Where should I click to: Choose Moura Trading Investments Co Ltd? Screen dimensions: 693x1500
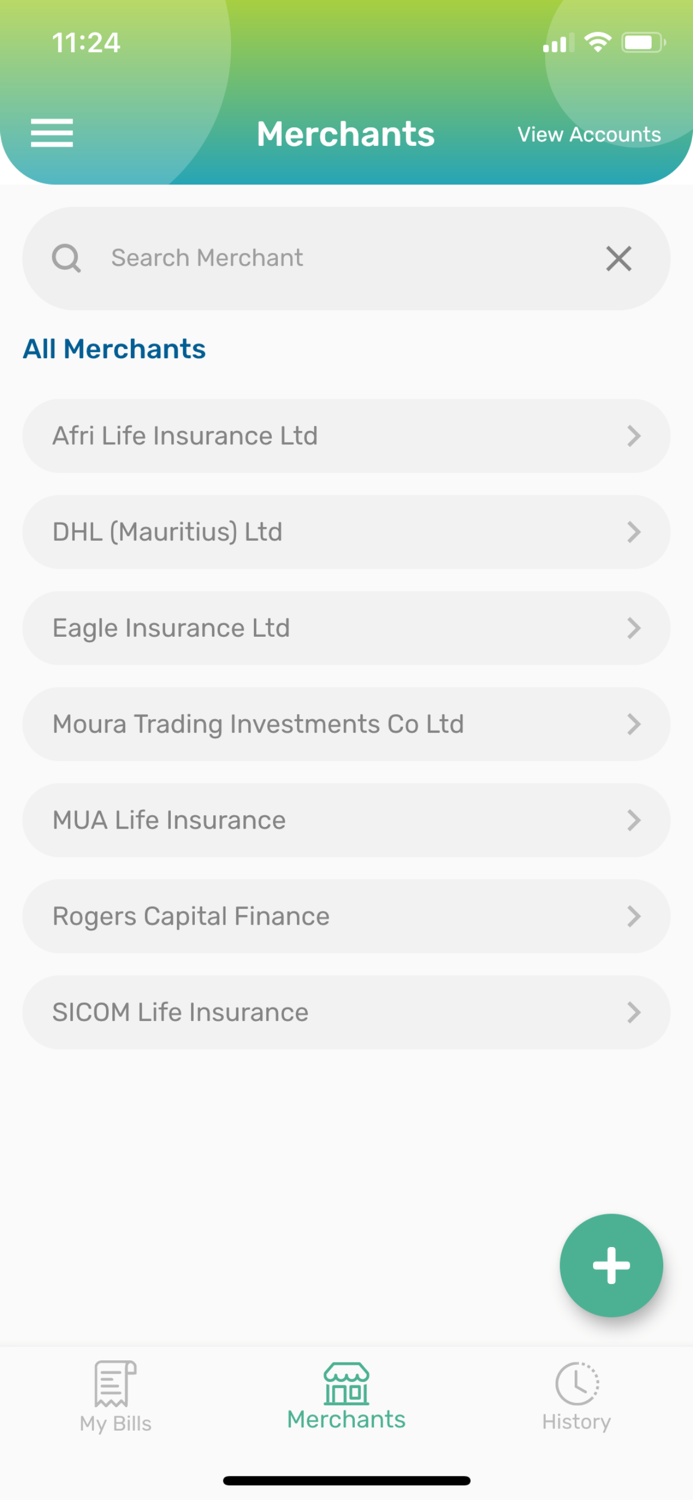click(346, 724)
